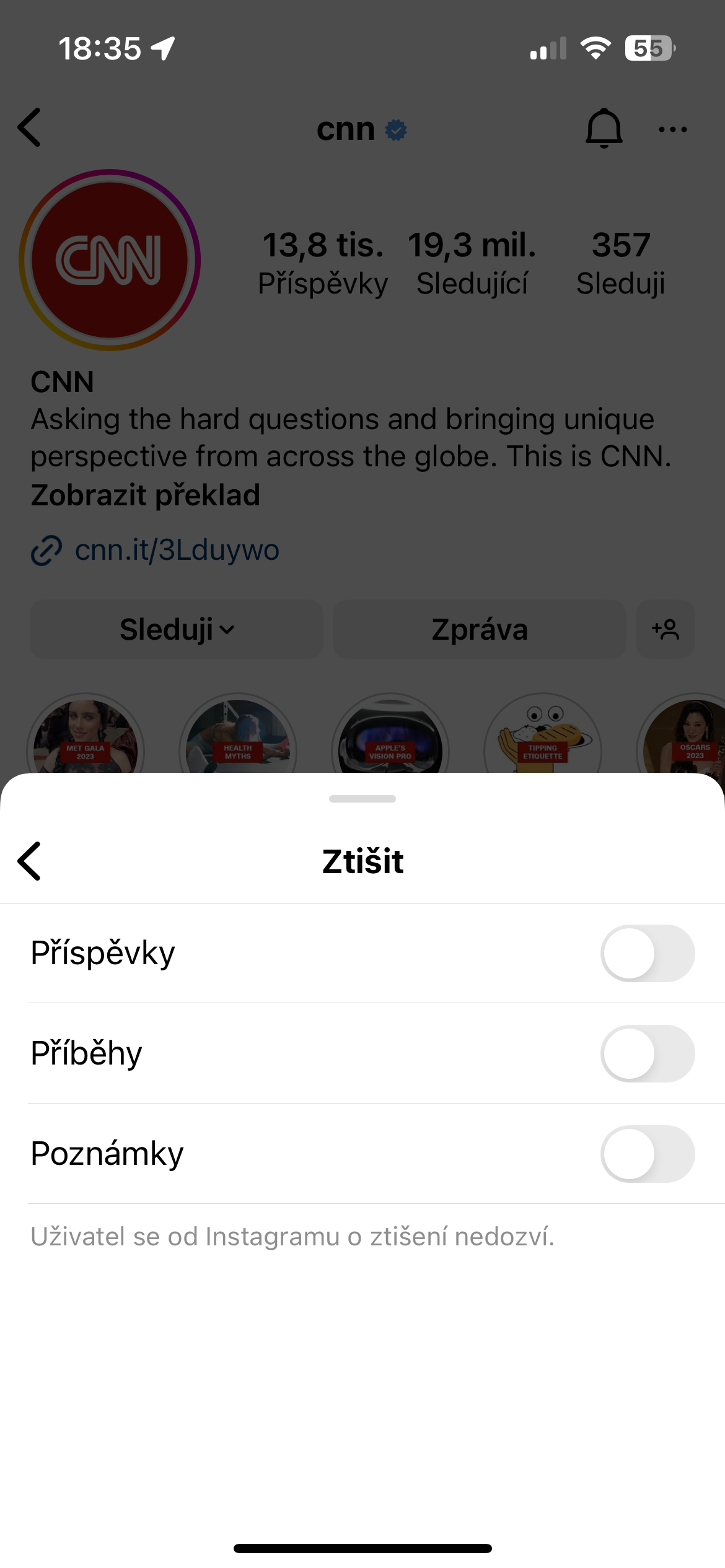Toggle mute for Příspěvky
This screenshot has width=725, height=1568.
647,953
